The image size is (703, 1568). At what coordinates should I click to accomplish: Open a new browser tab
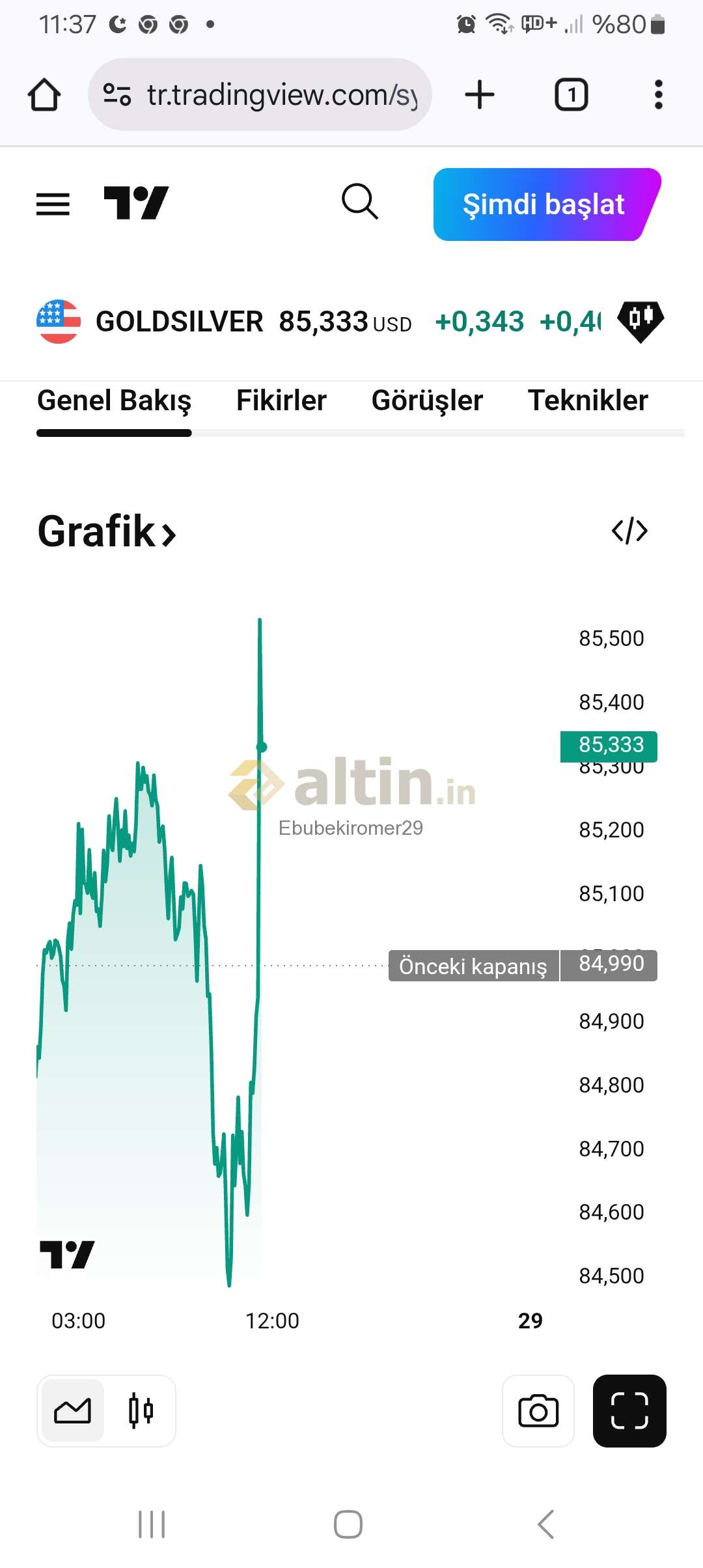click(x=480, y=95)
